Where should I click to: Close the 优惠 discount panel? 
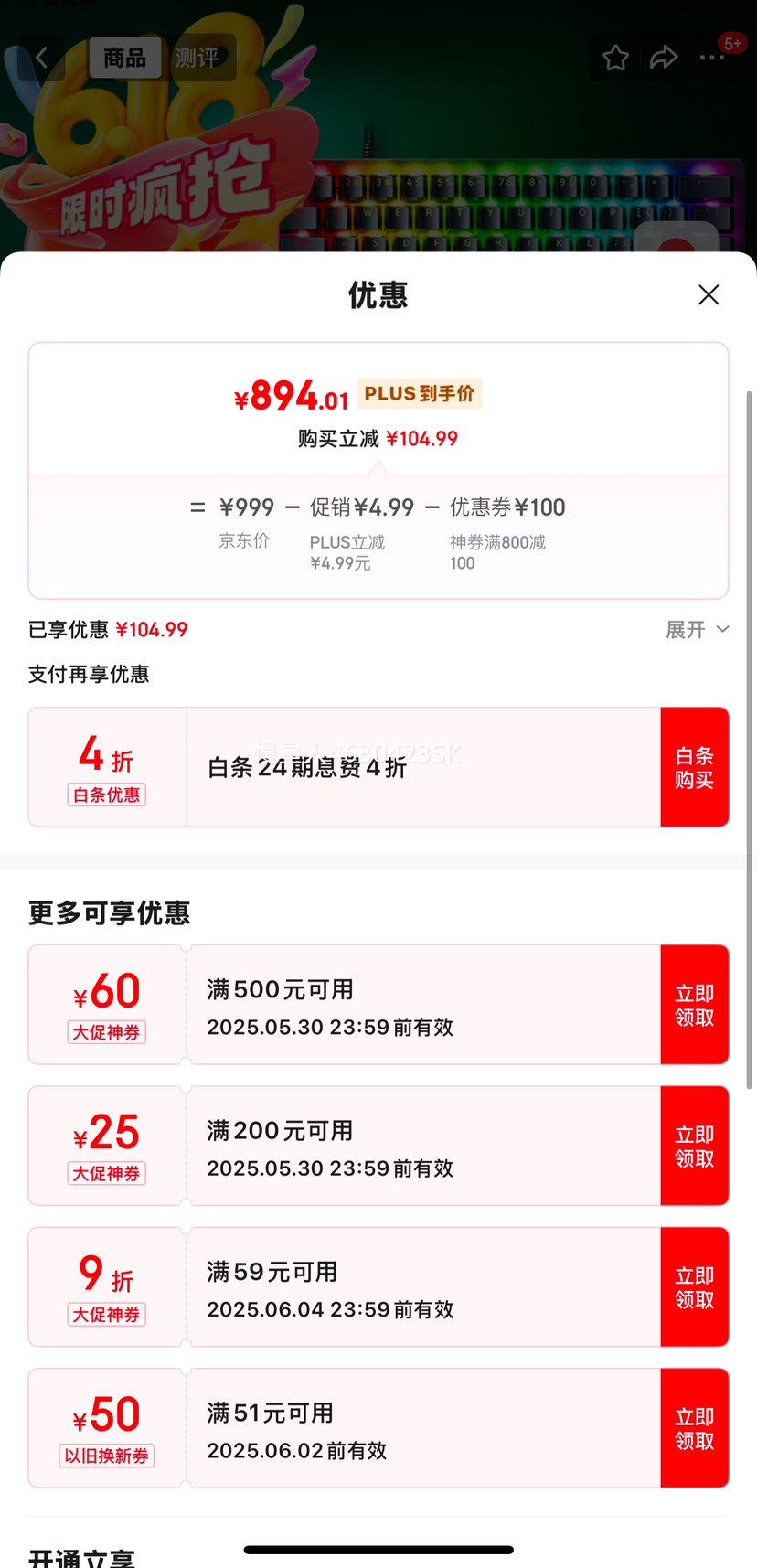[x=709, y=294]
